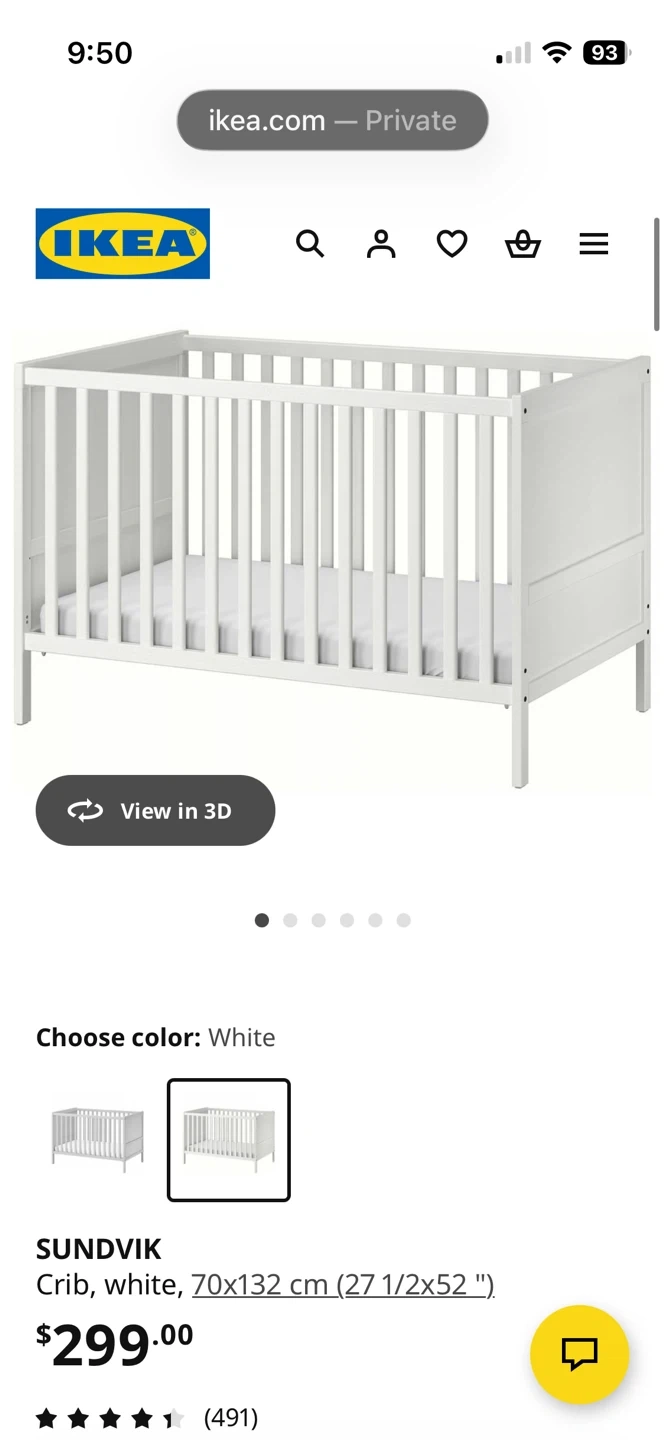Open the hamburger menu
This screenshot has height=1440, width=665.
594,244
